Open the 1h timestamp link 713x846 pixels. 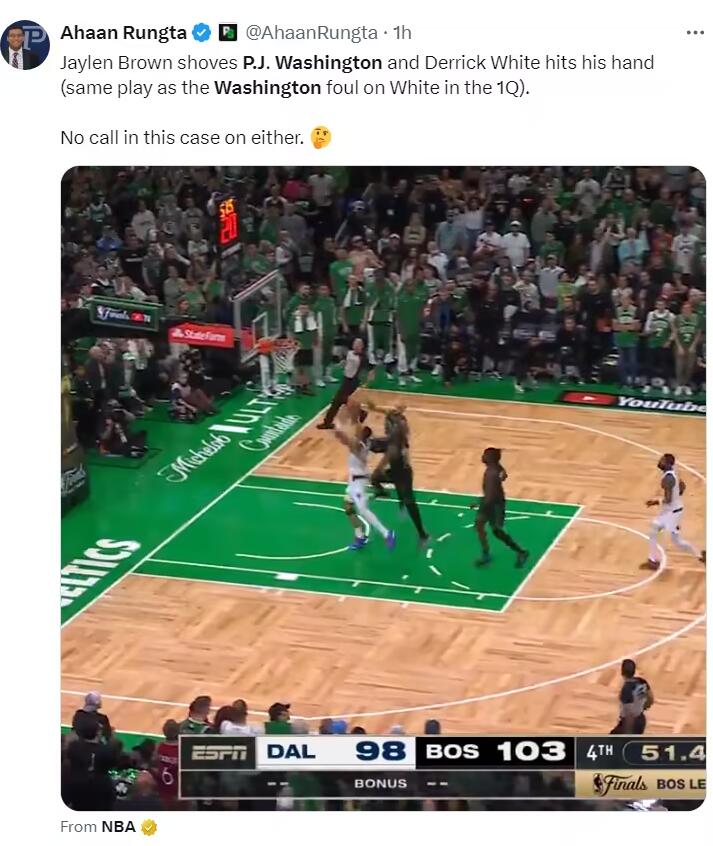[402, 32]
